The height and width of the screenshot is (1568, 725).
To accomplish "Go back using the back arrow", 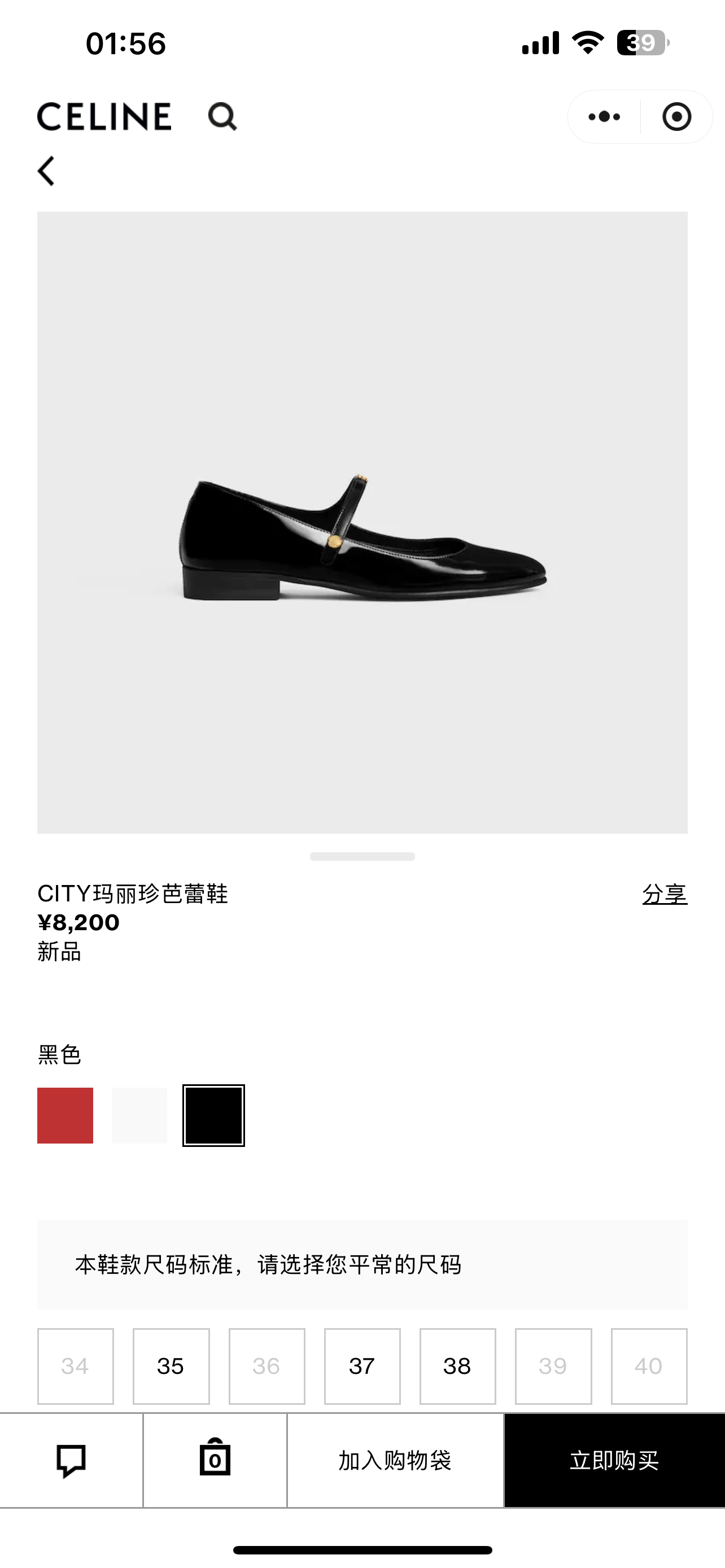I will [47, 170].
